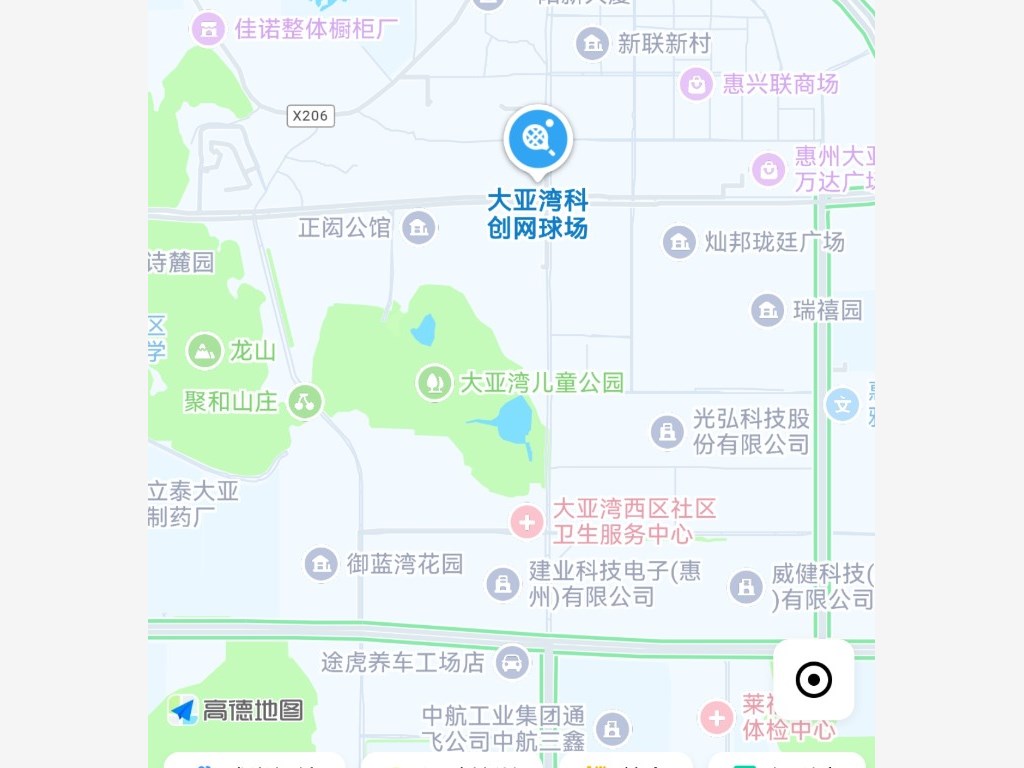Viewport: 1024px width, 768px height.
Task: Tap the 新联新村 marker
Action: (592, 43)
